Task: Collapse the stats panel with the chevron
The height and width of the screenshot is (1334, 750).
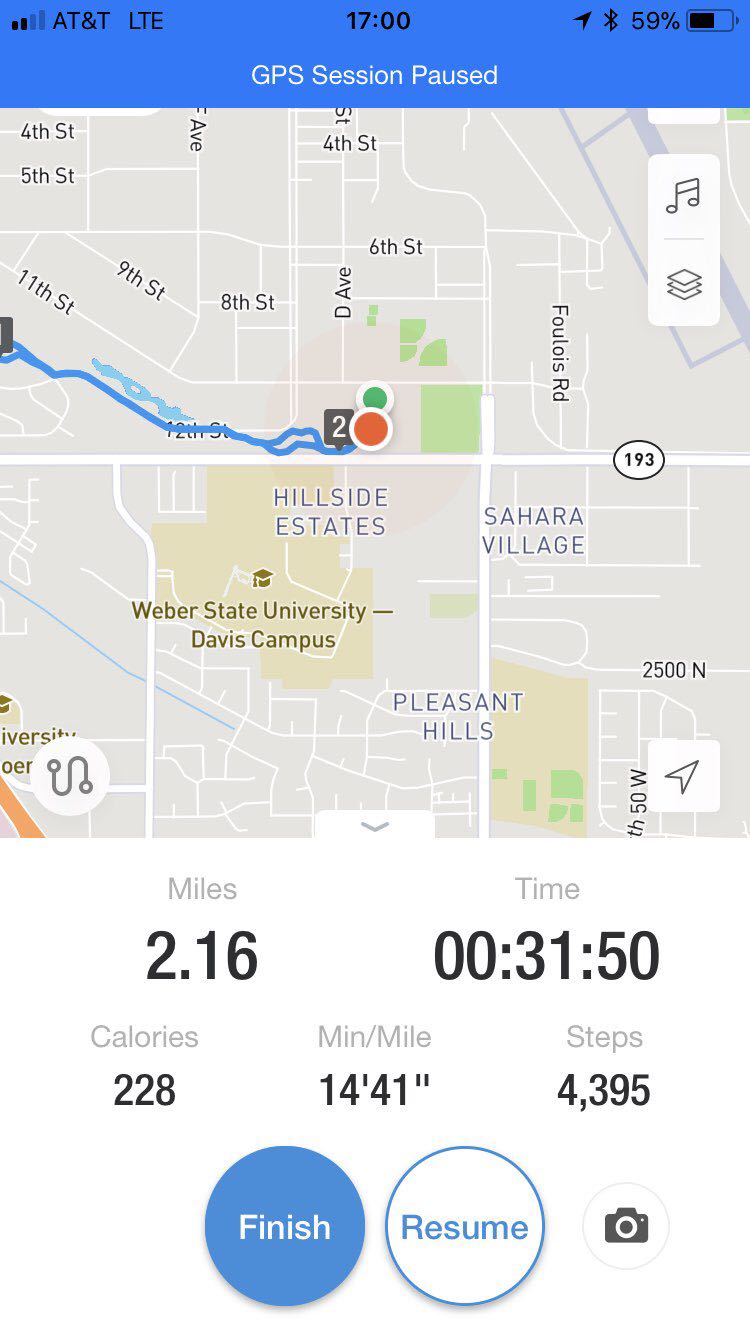Action: tap(375, 826)
